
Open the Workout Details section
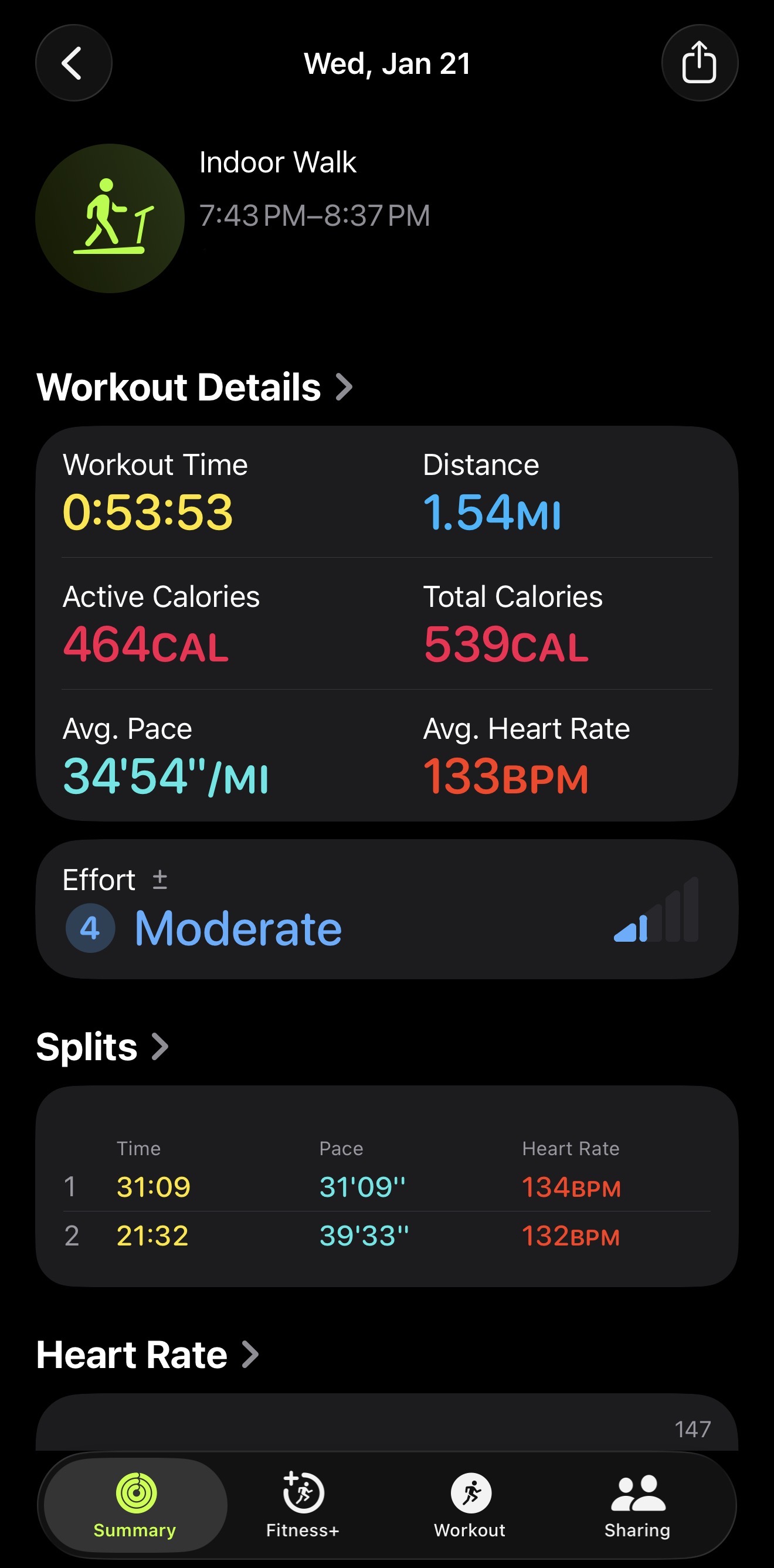pos(195,388)
